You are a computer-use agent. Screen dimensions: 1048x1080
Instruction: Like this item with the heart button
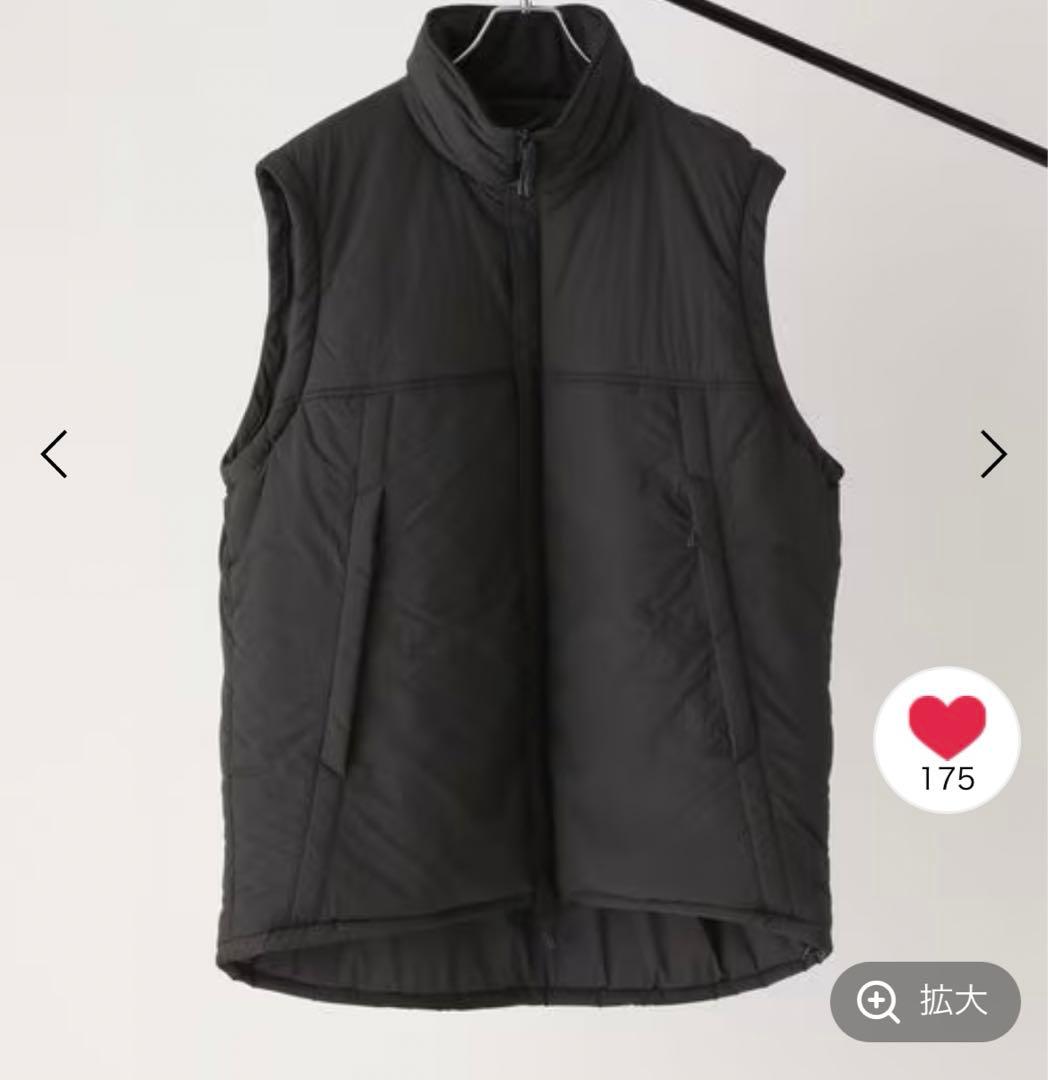click(946, 738)
